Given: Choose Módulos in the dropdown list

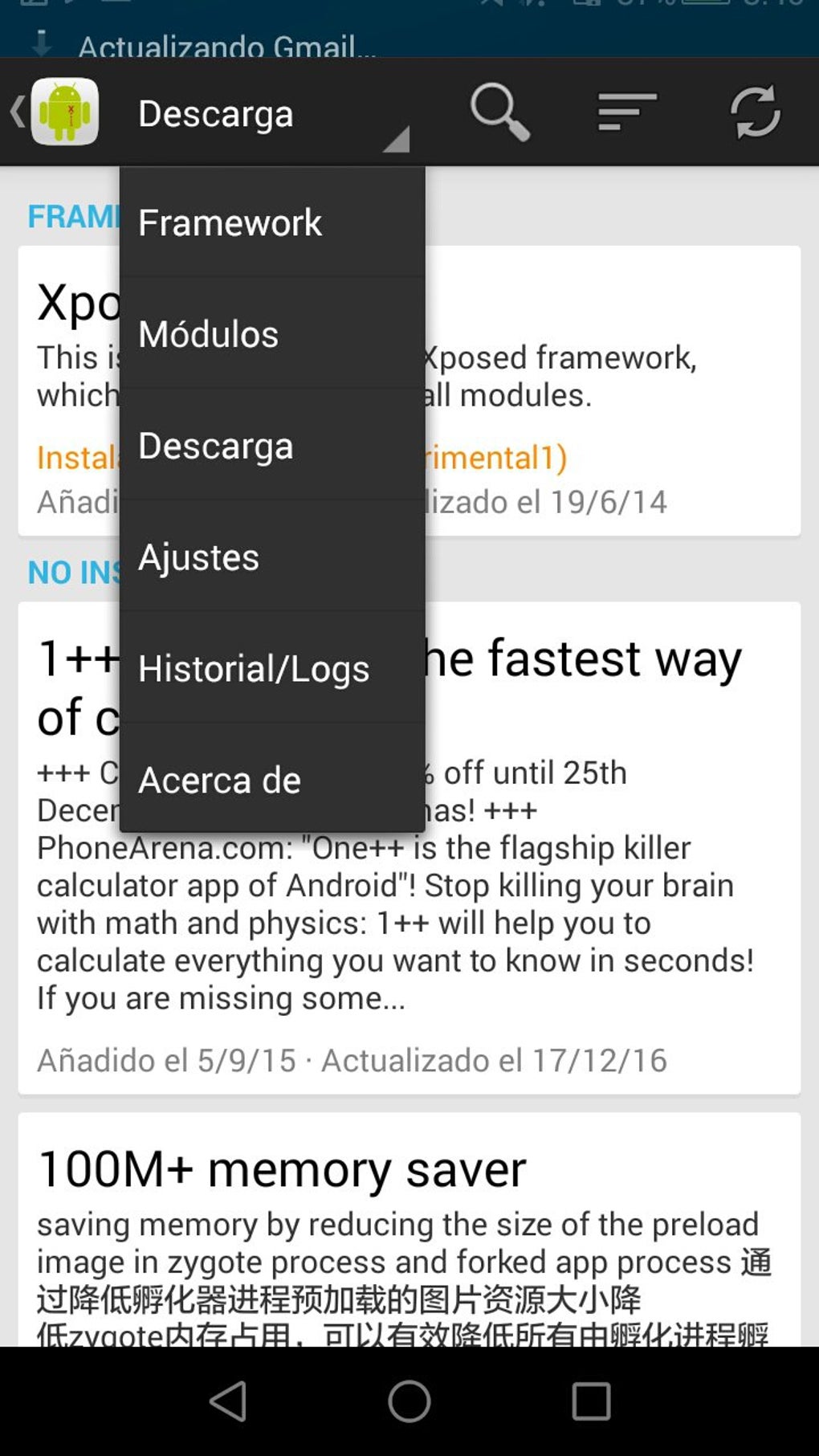Looking at the screenshot, I should click(x=272, y=334).
